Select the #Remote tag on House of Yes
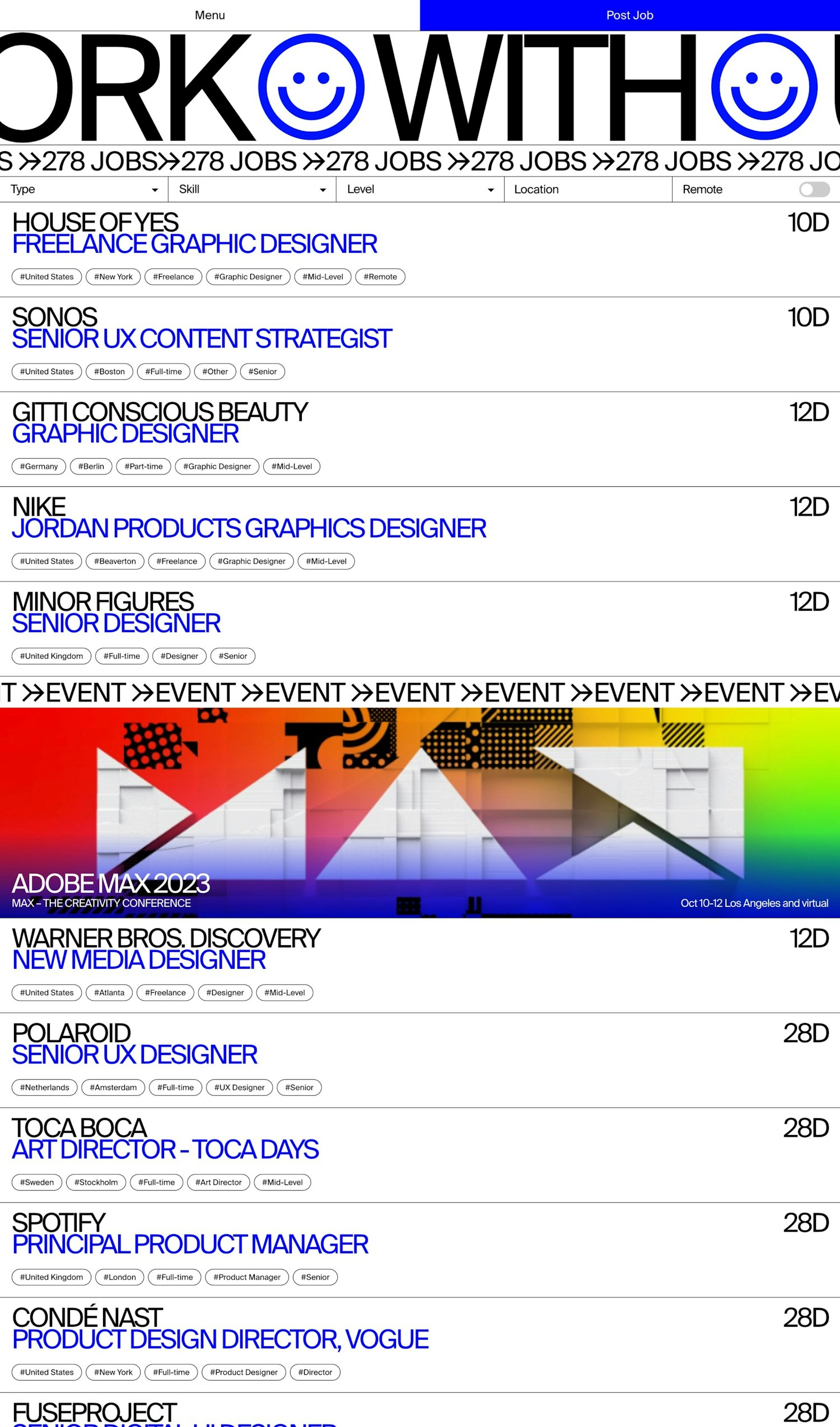Screen dimensions: 840x1427 (x=380, y=277)
